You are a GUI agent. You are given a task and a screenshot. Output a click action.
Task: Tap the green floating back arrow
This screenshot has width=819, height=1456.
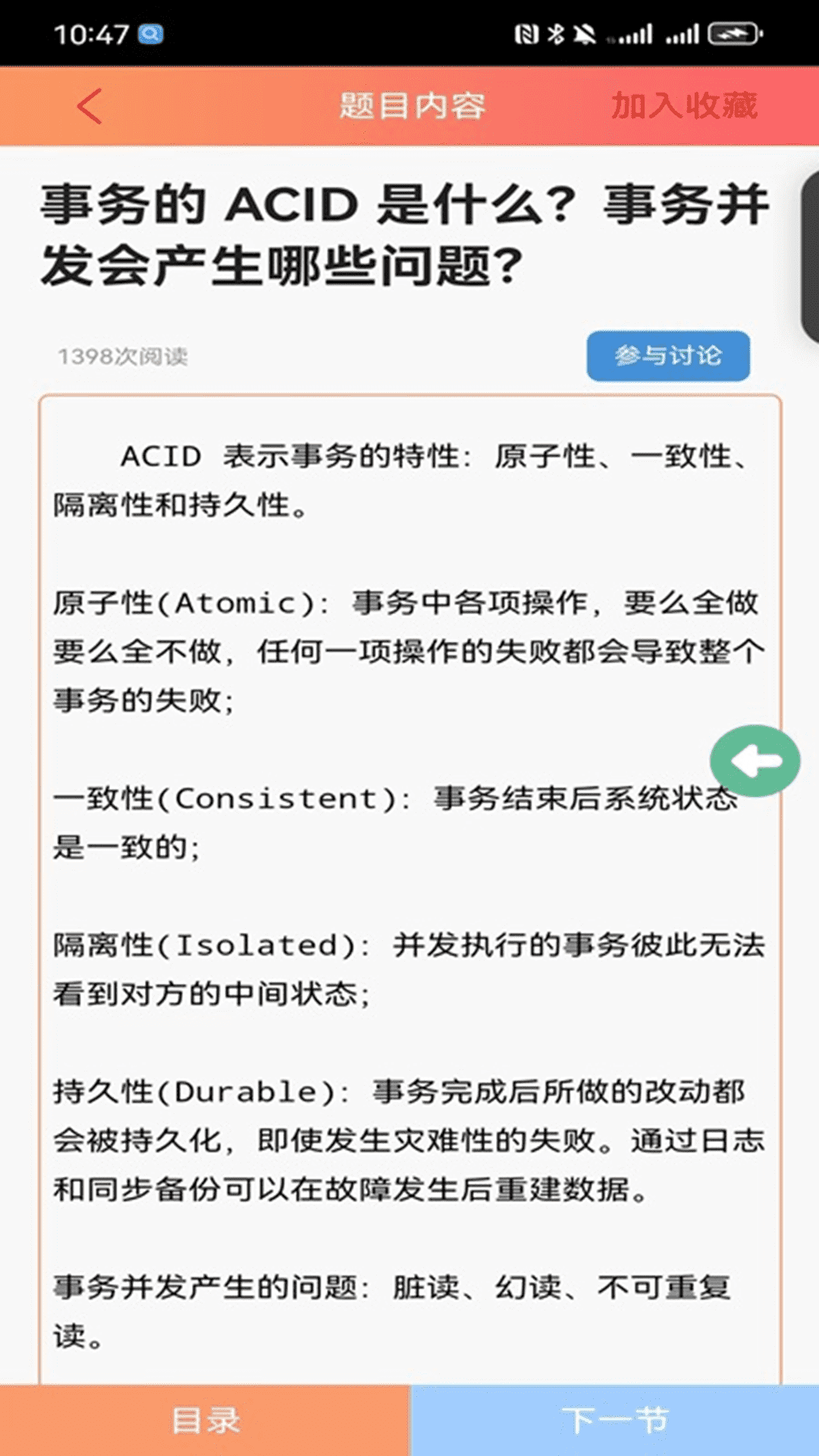click(755, 761)
